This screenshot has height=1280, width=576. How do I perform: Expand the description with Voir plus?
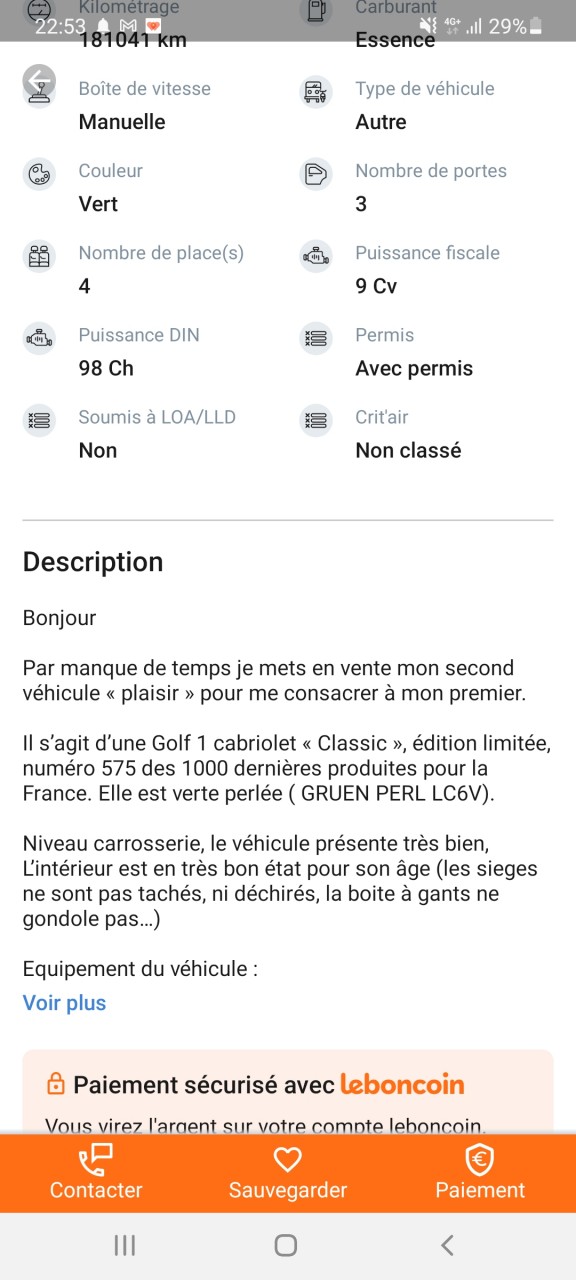pyautogui.click(x=64, y=1003)
